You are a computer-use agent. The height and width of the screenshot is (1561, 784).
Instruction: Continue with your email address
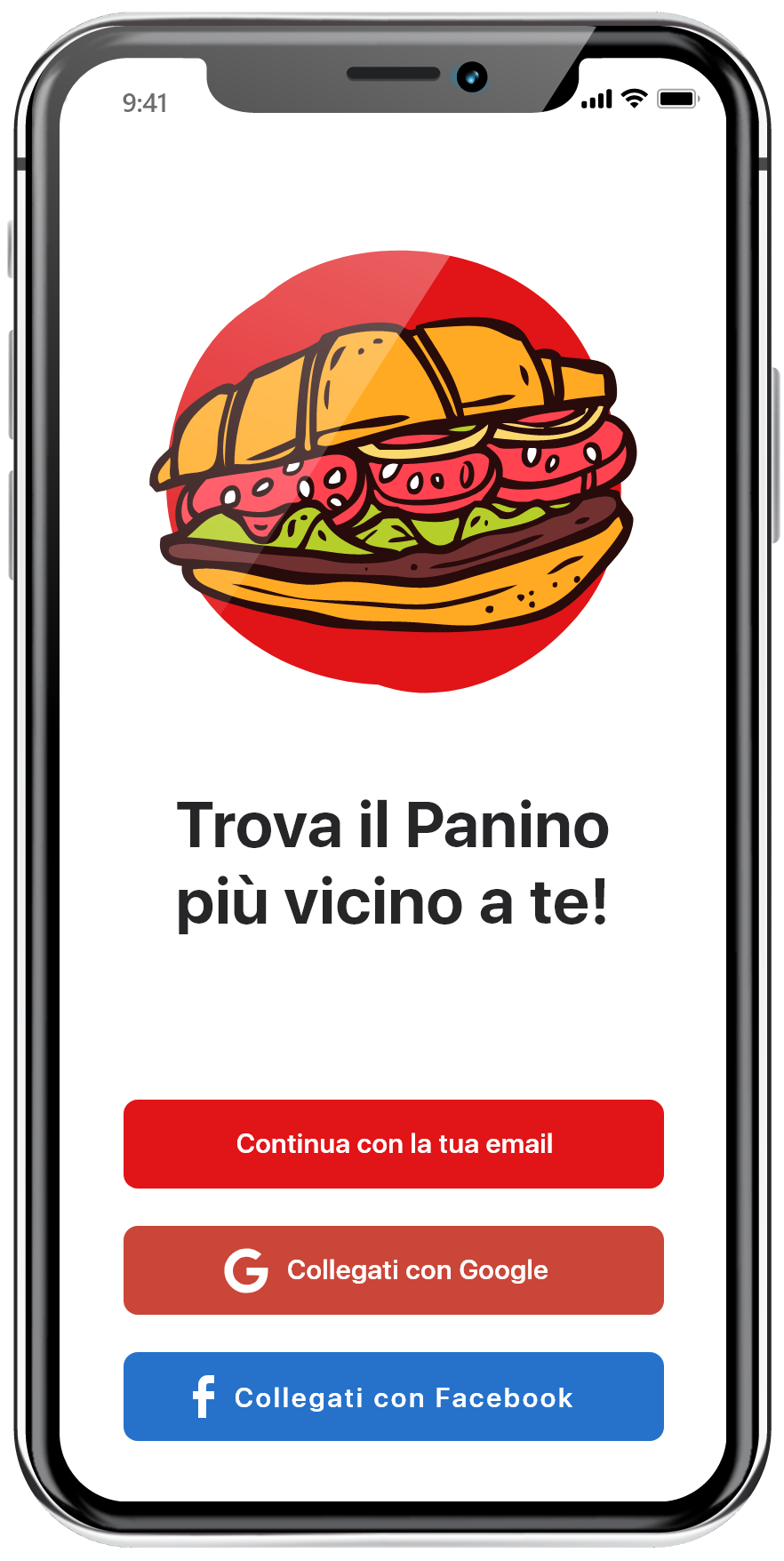(394, 1143)
